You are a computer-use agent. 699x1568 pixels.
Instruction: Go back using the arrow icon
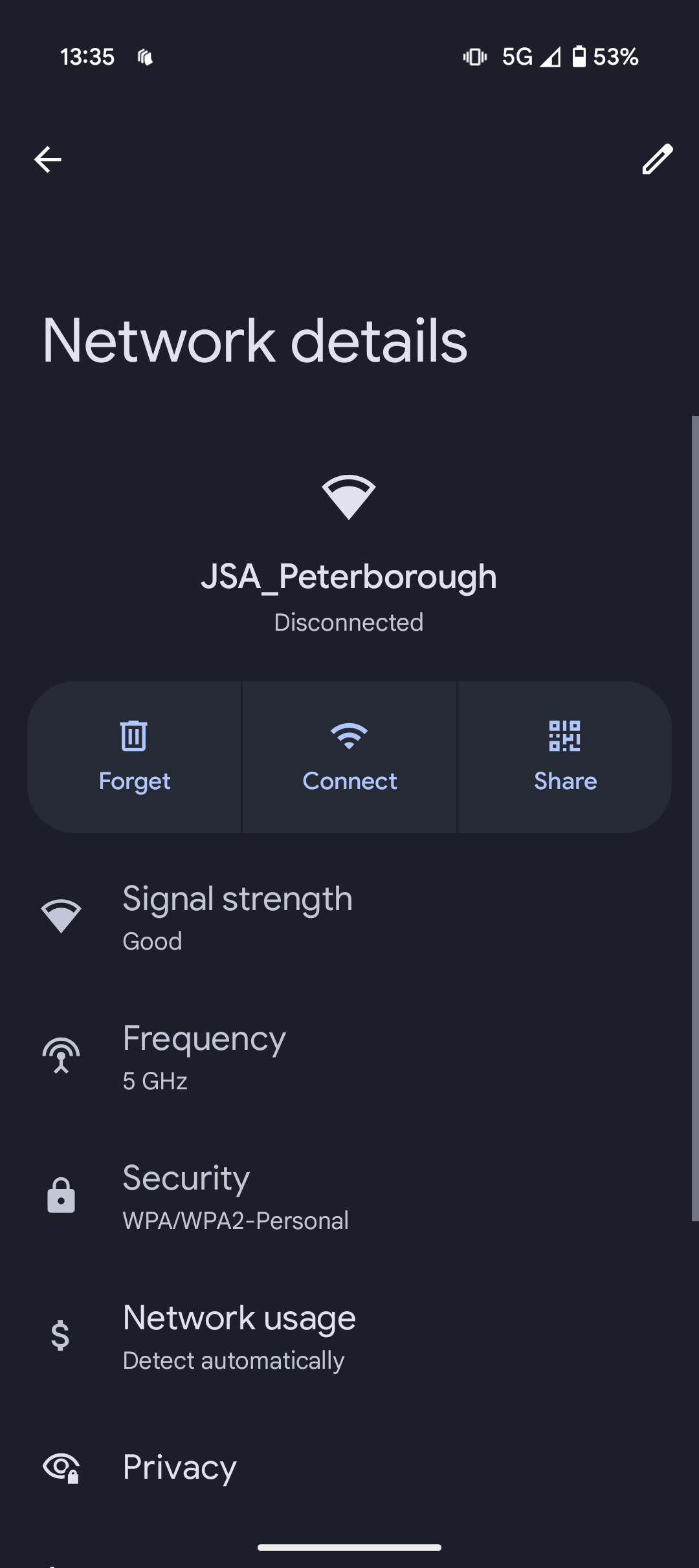(48, 159)
